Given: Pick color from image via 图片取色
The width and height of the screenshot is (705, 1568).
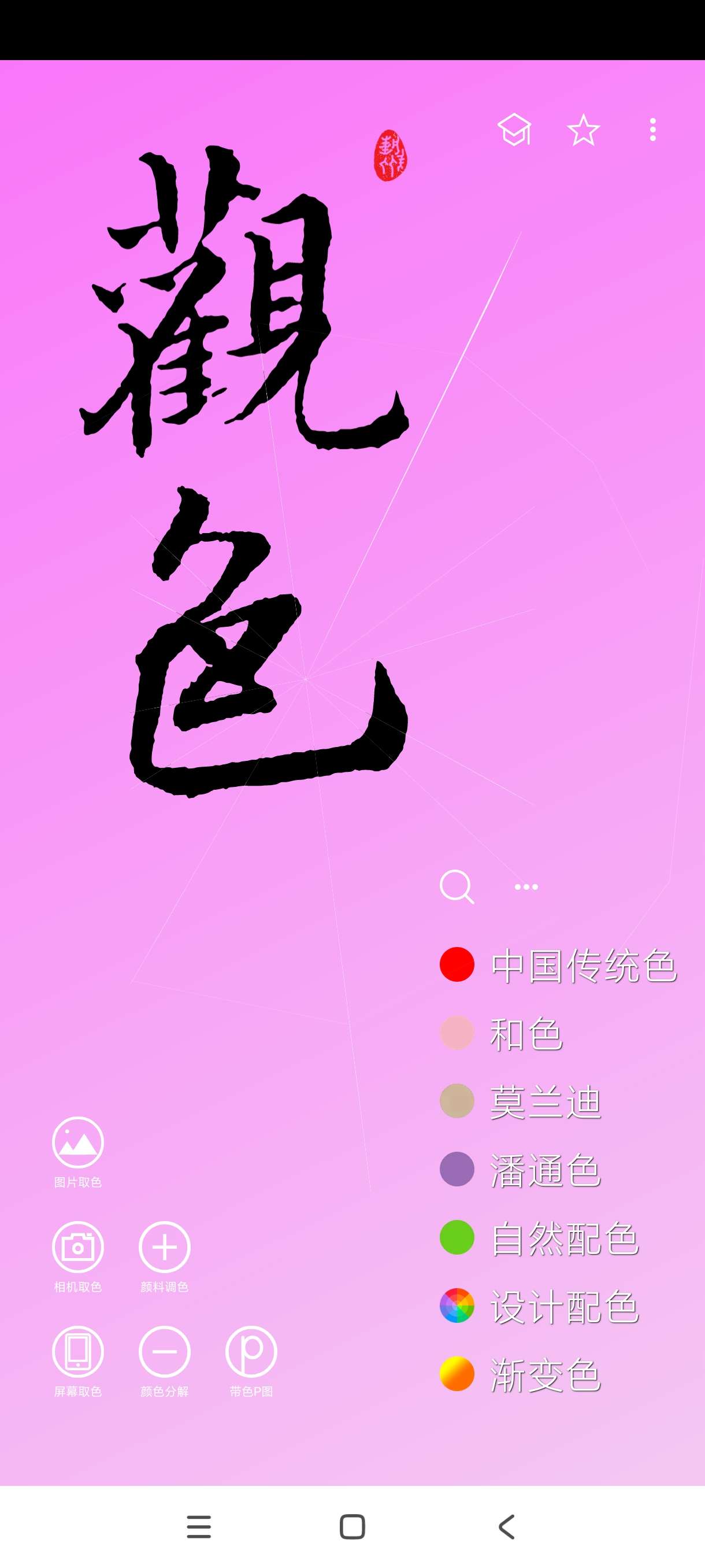Looking at the screenshot, I should click(78, 1142).
